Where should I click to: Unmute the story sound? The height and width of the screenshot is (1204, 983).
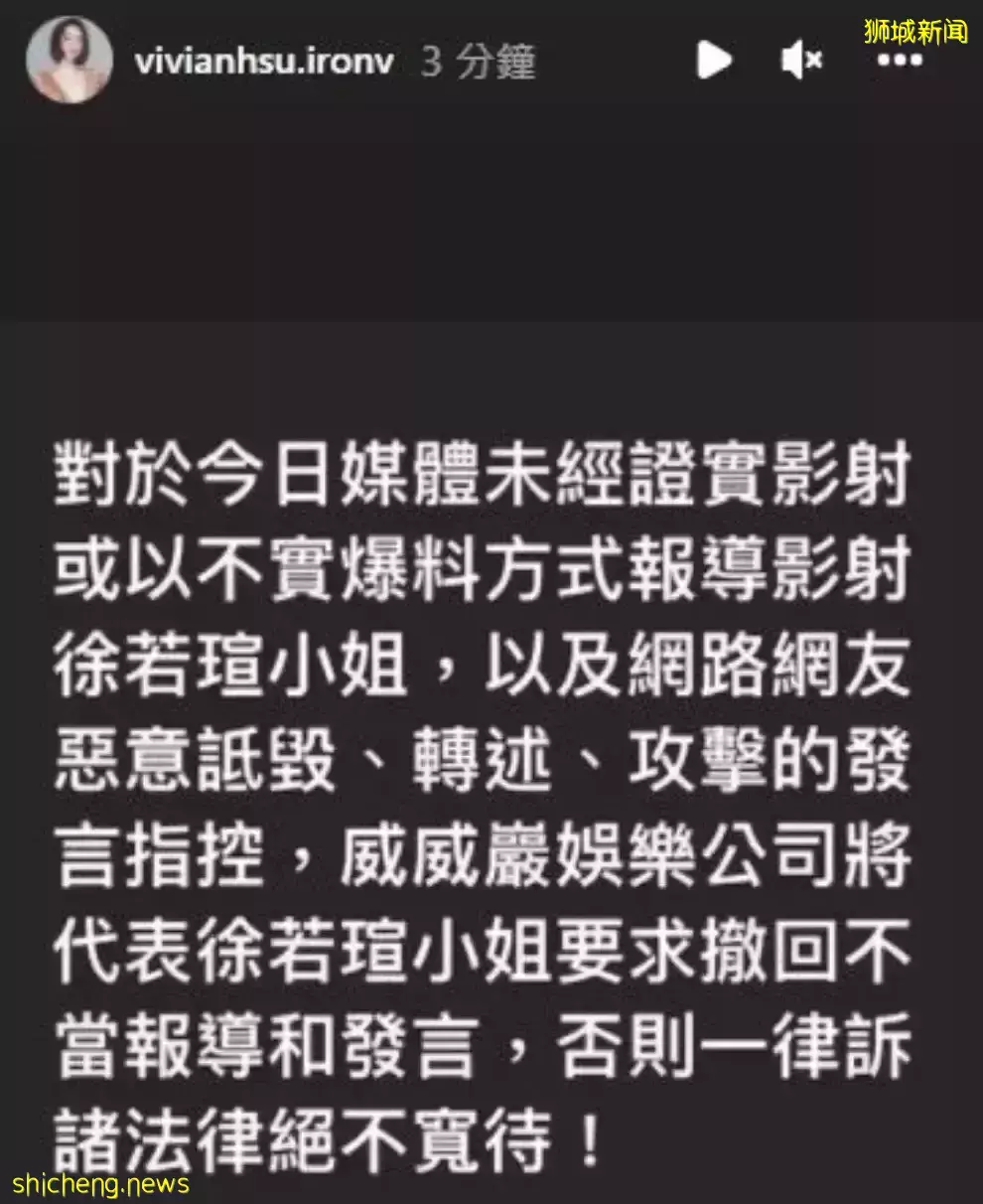[800, 62]
